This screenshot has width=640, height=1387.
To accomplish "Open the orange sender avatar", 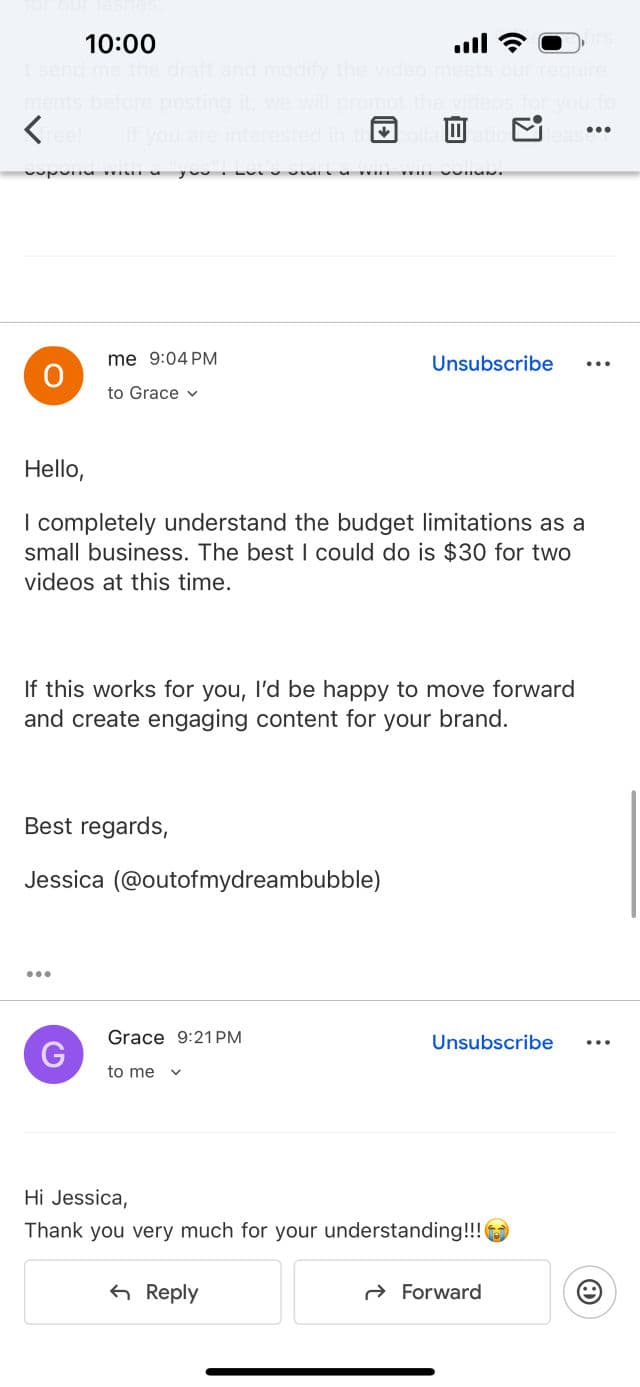I will tap(52, 375).
